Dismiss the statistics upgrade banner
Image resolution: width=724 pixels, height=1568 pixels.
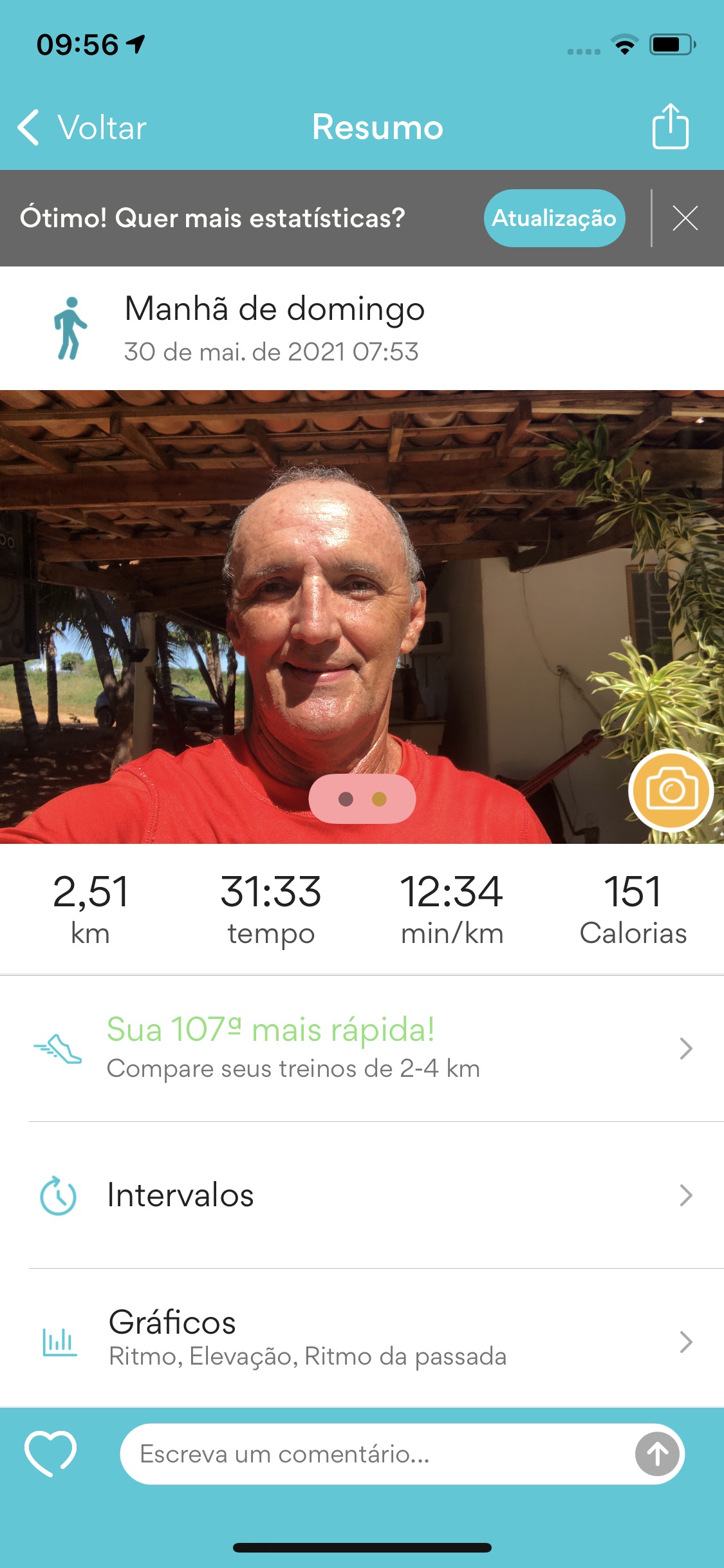point(685,218)
